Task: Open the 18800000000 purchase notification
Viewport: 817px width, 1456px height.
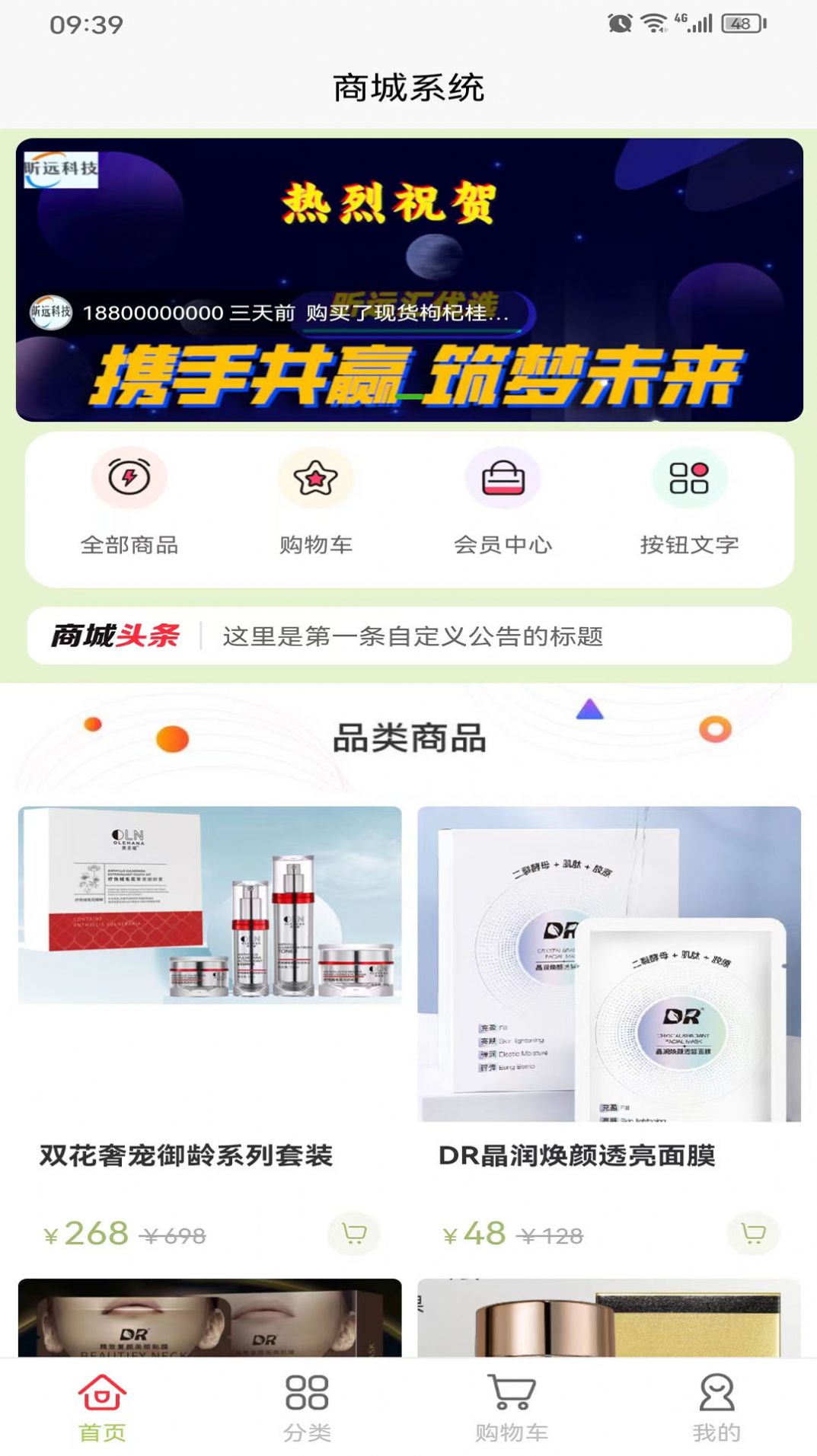Action: tap(282, 313)
